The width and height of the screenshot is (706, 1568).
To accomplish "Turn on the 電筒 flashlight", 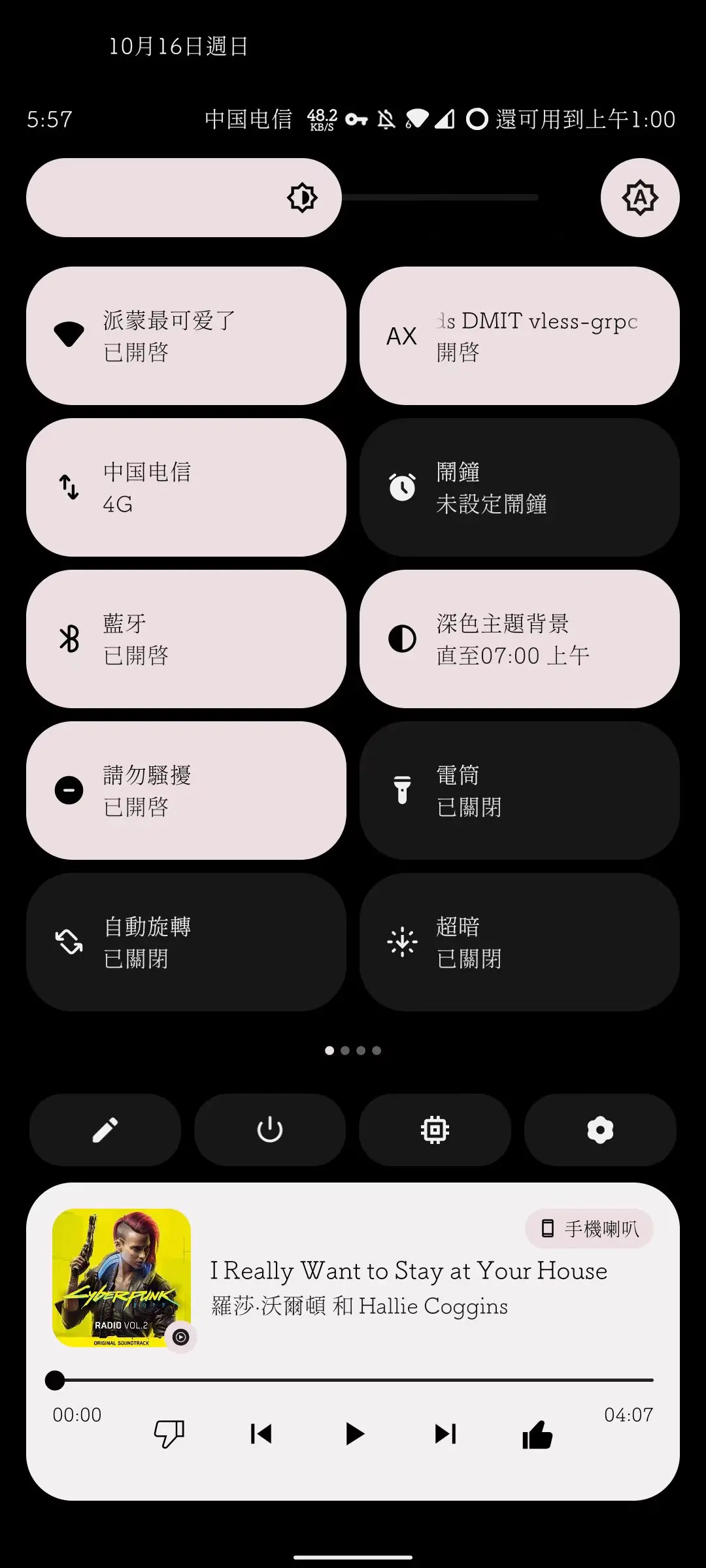I will click(519, 791).
